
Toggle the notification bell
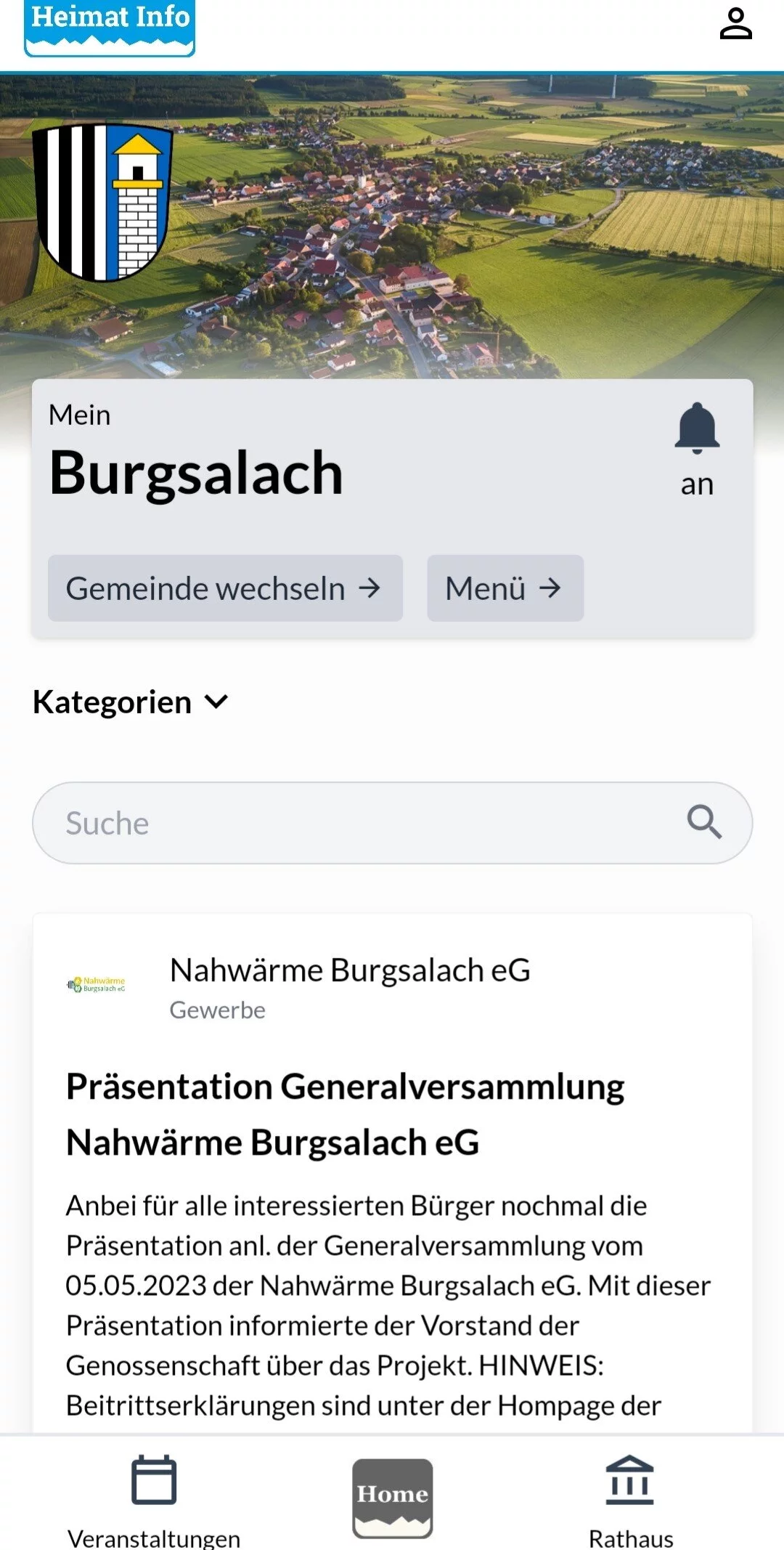[x=698, y=427]
